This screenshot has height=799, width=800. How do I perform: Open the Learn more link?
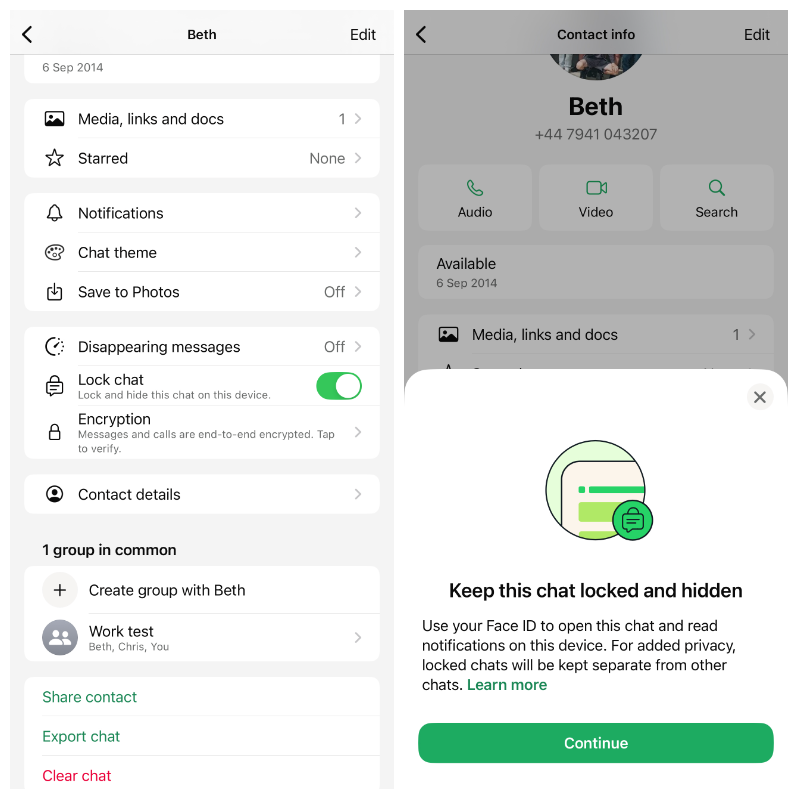[507, 685]
